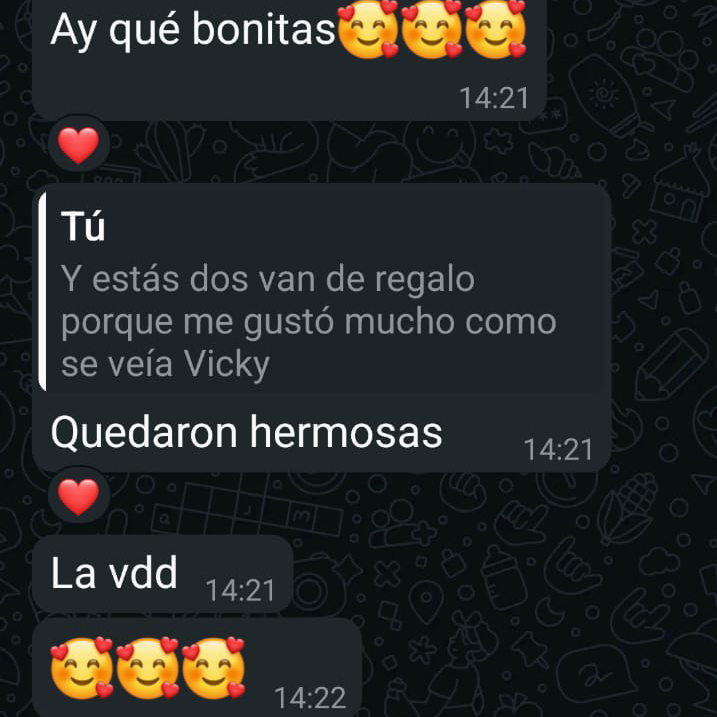Open heart reaction under "Ay qué bonitas" message
This screenshot has height=717, width=717.
pos(78,146)
